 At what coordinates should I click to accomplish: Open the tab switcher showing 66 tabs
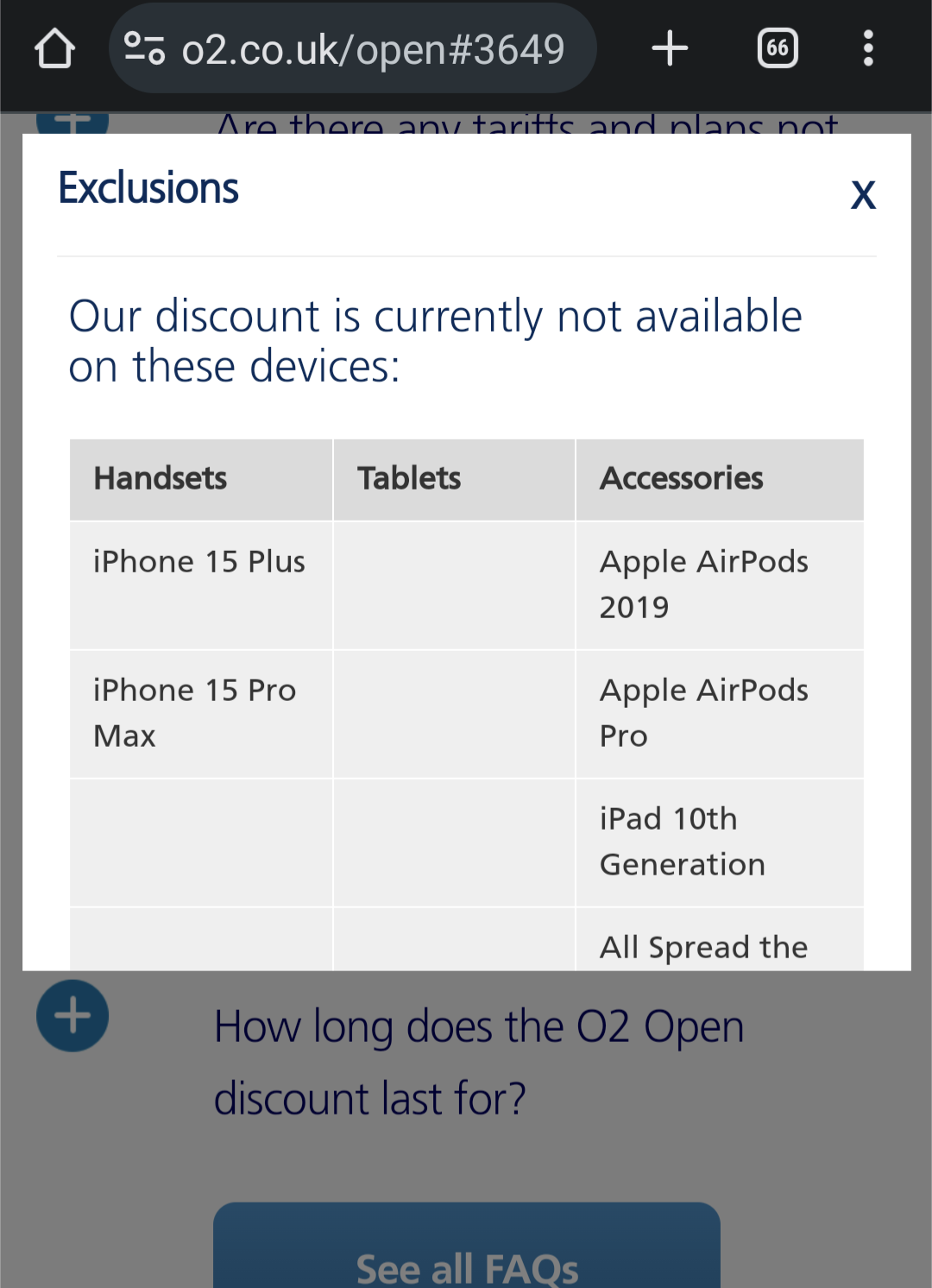coord(777,48)
